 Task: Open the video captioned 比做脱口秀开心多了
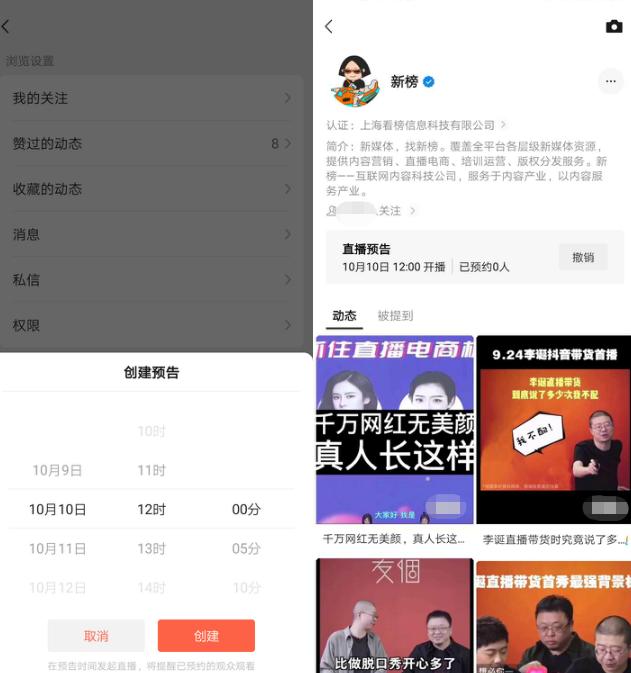(x=395, y=615)
